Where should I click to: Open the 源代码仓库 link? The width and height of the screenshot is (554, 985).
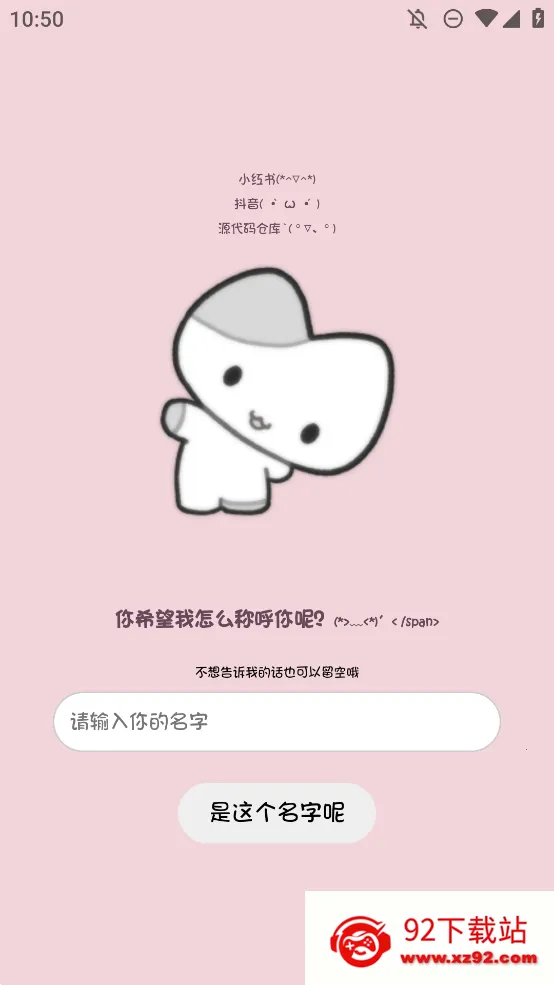pos(276,228)
